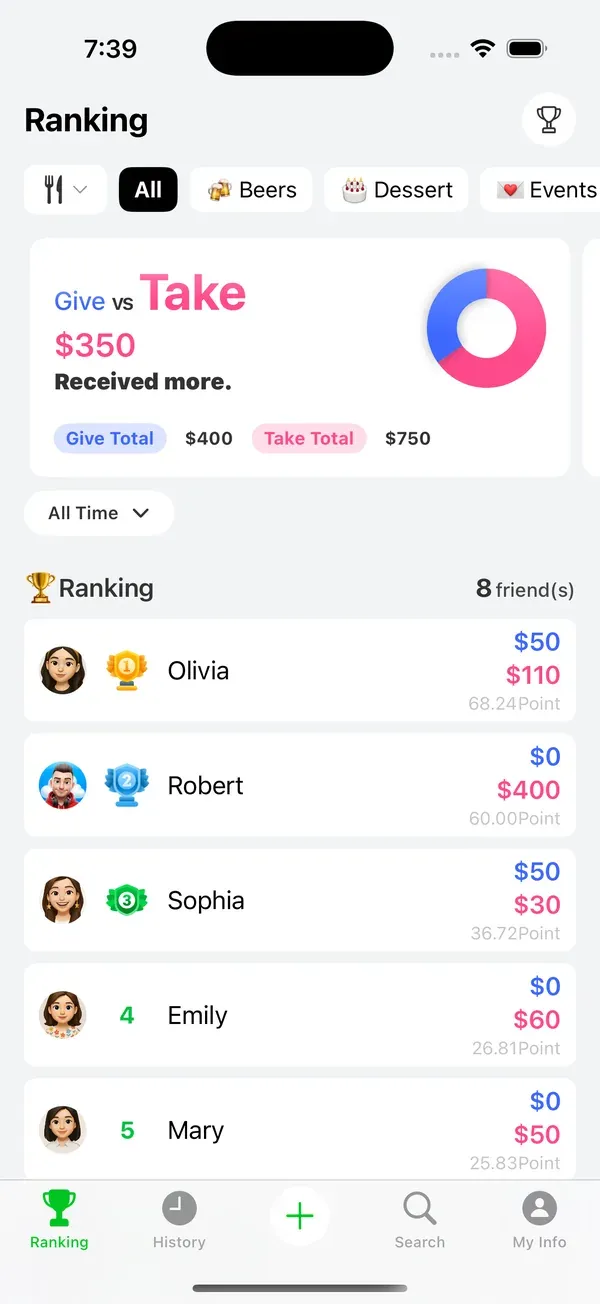This screenshot has height=1304, width=600.
Task: Add a new entry with the plus button
Action: (300, 1216)
